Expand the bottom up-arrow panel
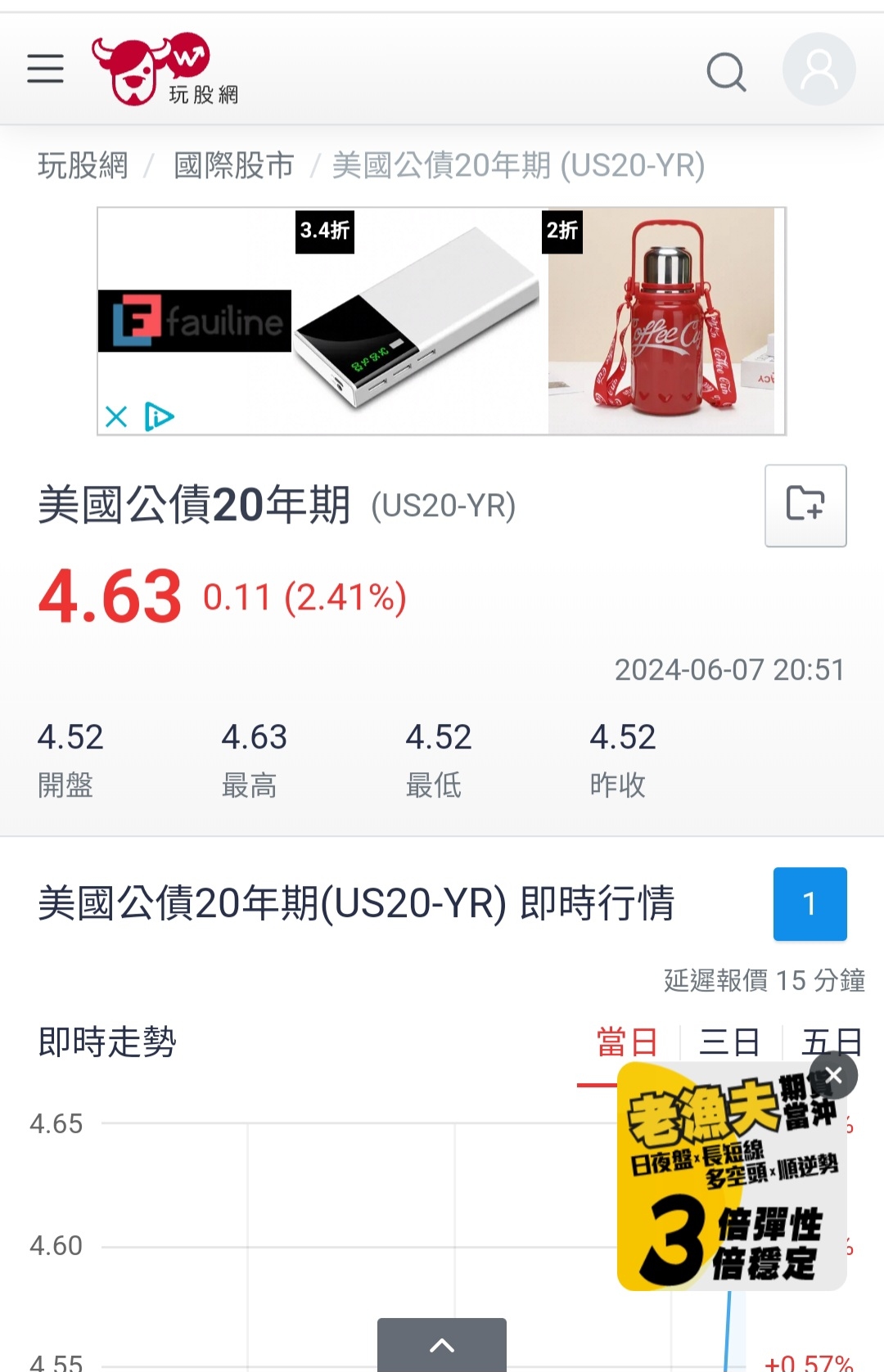 click(442, 1345)
